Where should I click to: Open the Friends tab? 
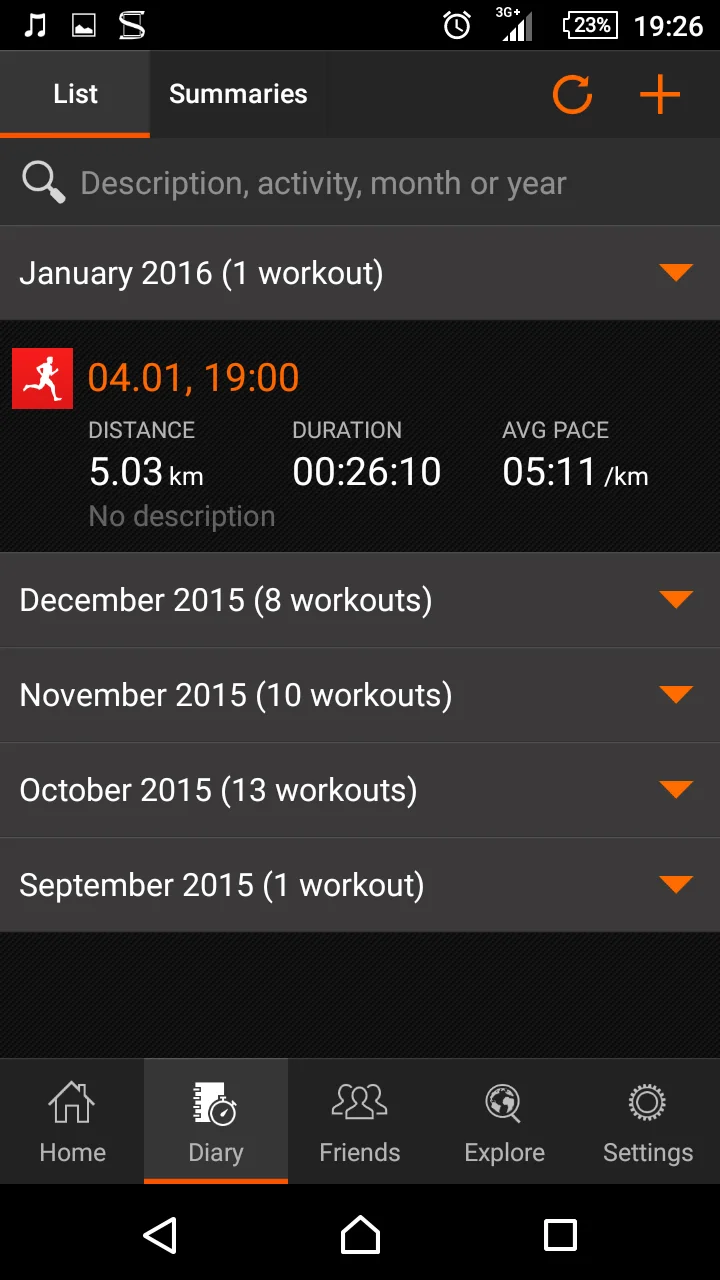click(360, 1122)
